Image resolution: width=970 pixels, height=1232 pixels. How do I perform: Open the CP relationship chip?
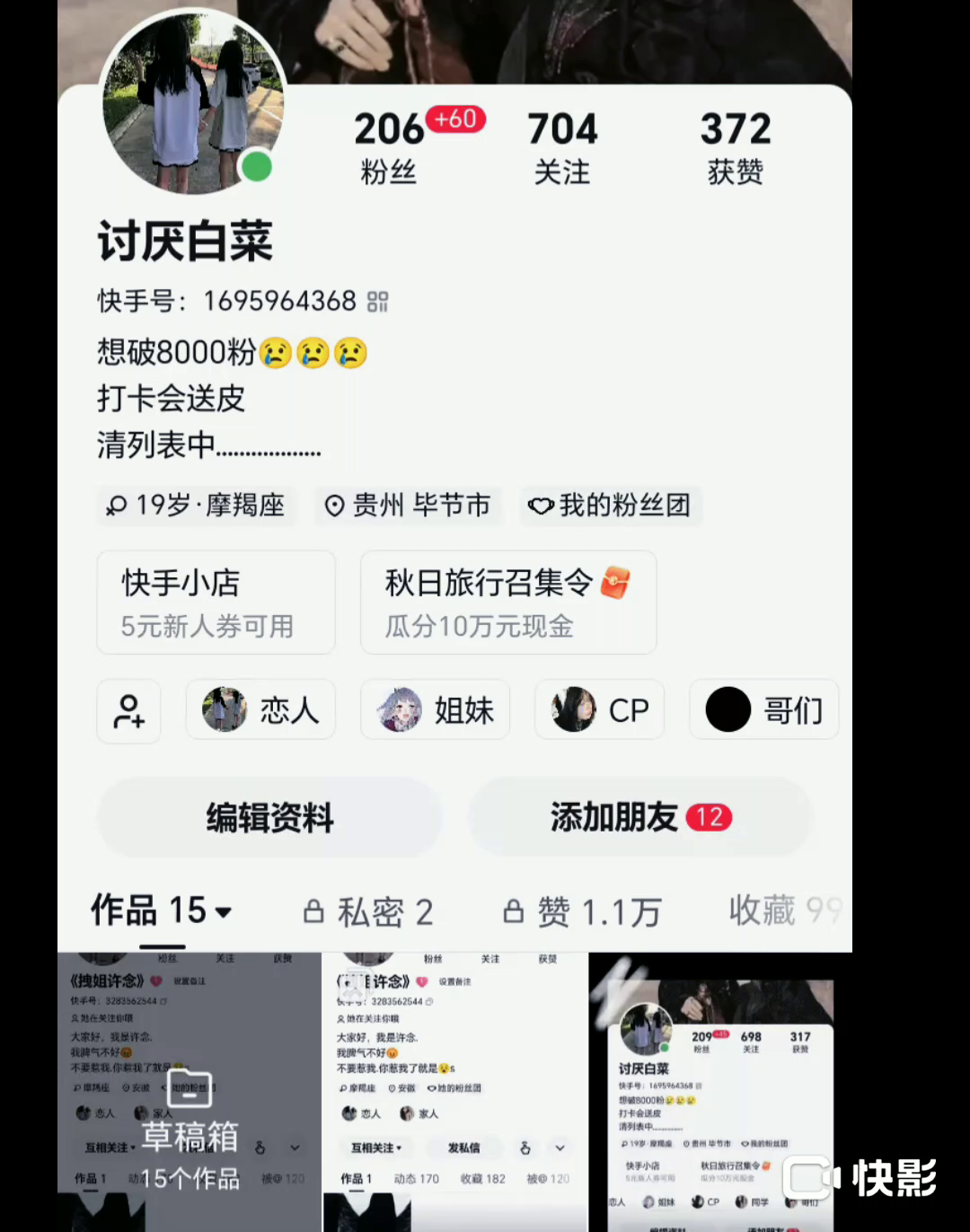[x=599, y=710]
